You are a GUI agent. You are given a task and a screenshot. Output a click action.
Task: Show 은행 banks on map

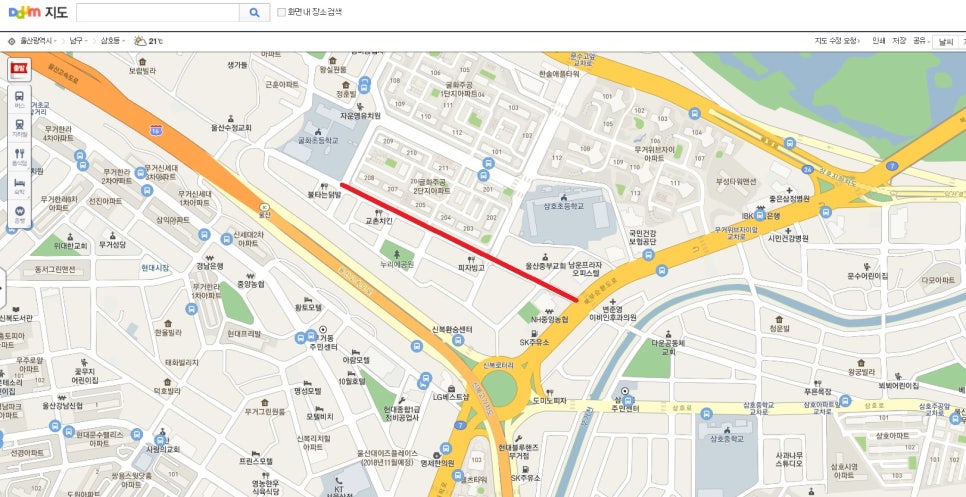coord(19,214)
